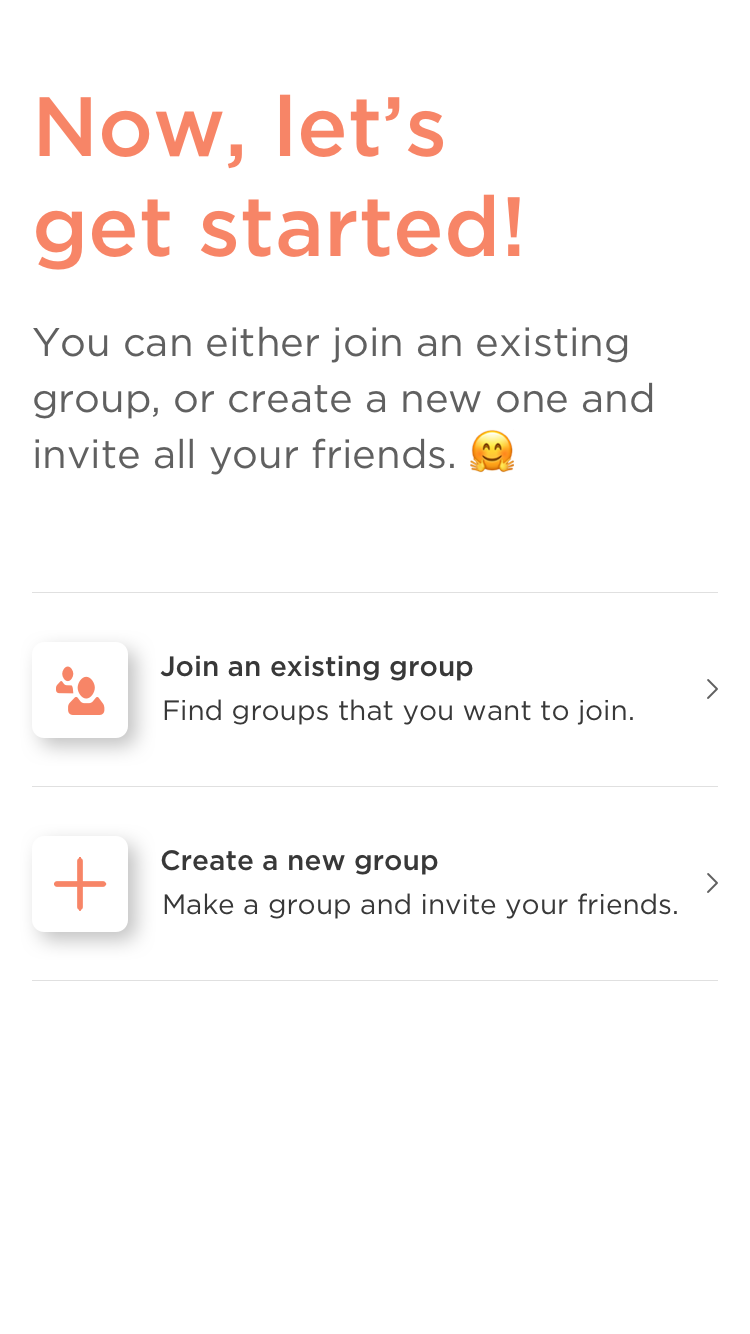
Task: Select Create a new group
Action: click(x=374, y=883)
